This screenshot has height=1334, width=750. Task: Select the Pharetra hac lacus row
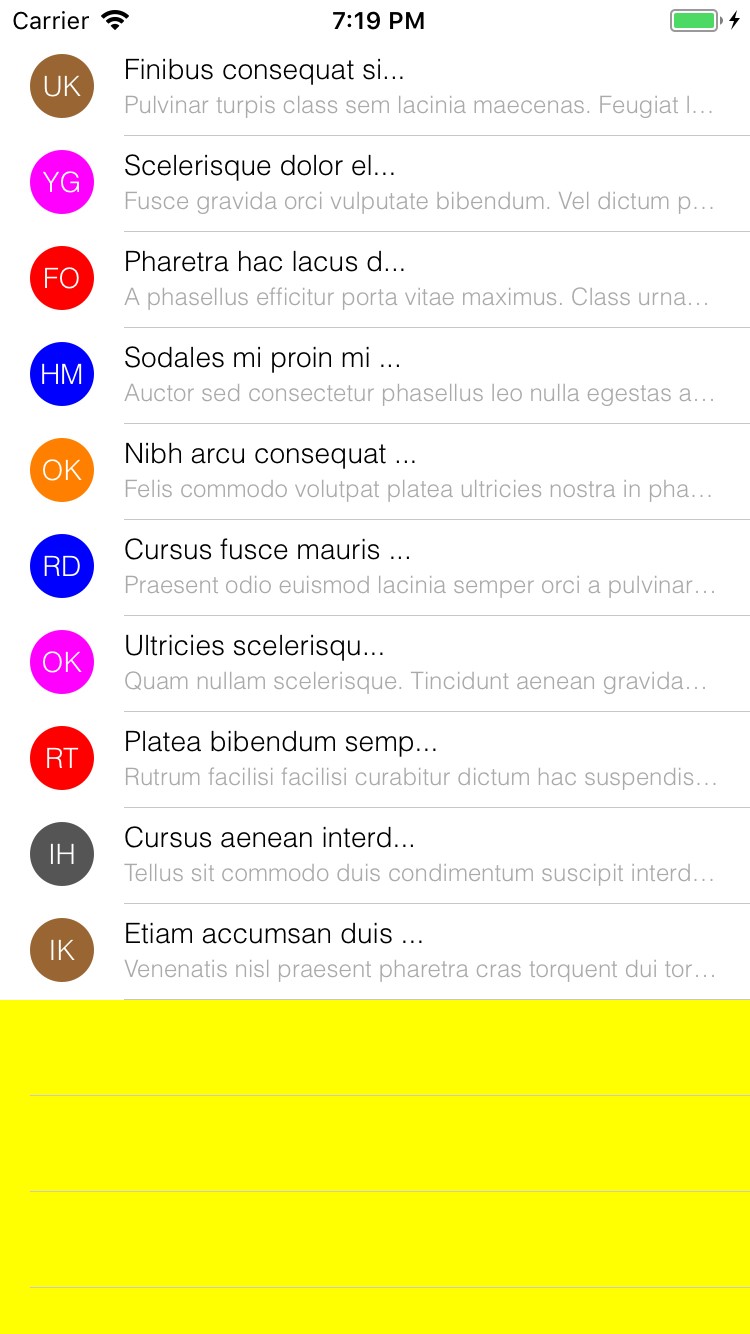coord(375,280)
